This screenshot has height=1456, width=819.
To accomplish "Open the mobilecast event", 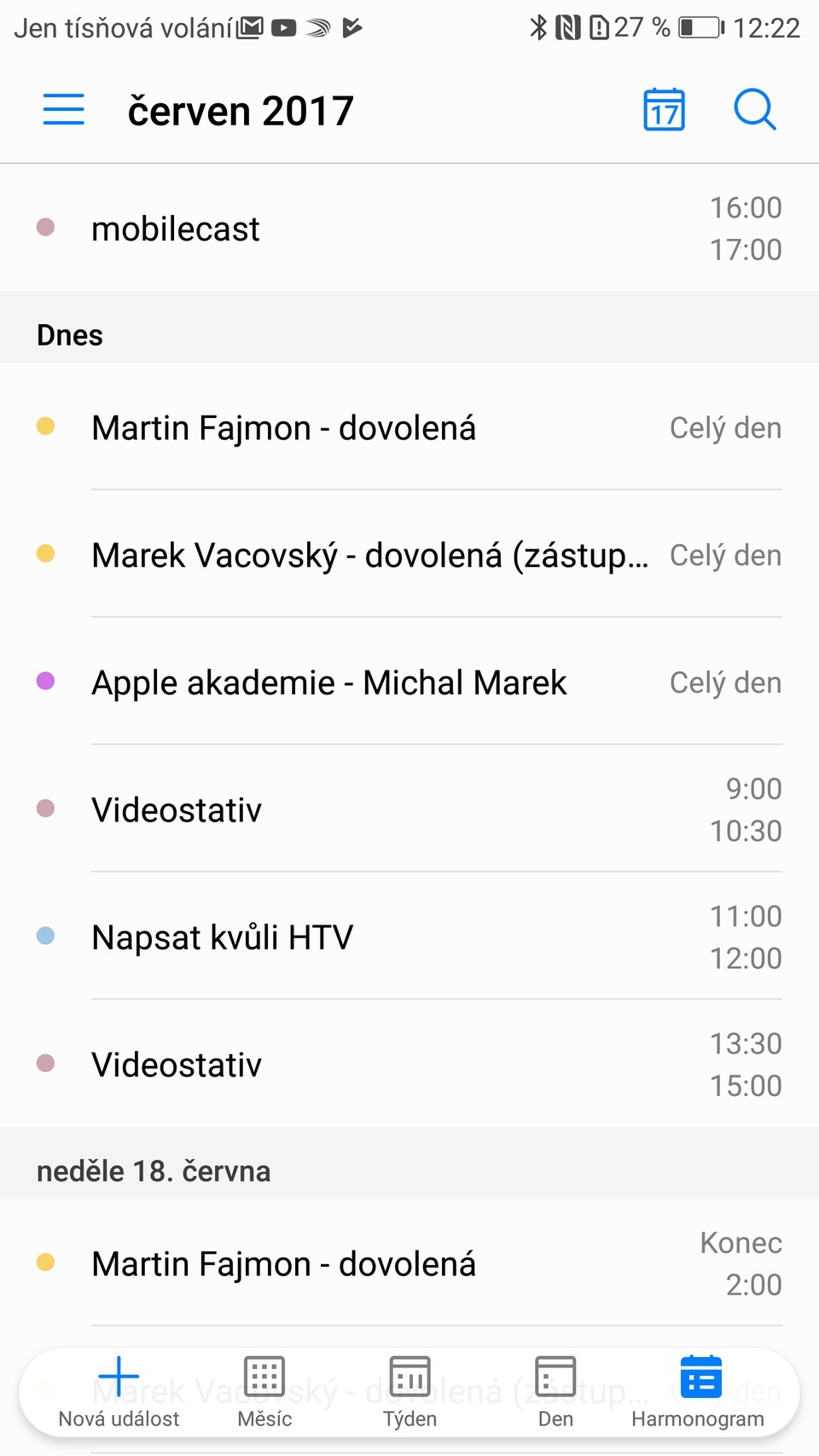I will point(409,229).
